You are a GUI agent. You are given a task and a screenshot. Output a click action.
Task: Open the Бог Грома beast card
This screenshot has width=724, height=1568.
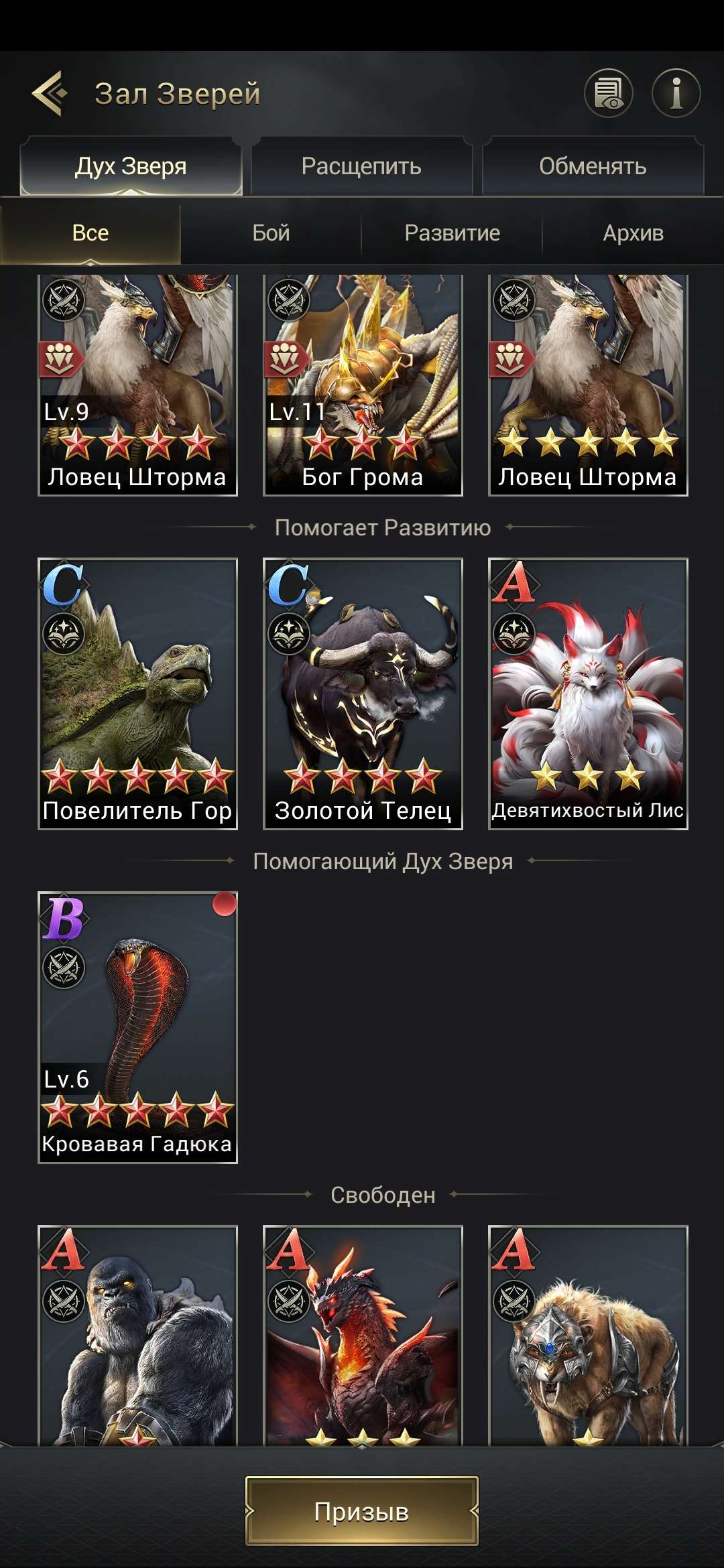coord(363,385)
